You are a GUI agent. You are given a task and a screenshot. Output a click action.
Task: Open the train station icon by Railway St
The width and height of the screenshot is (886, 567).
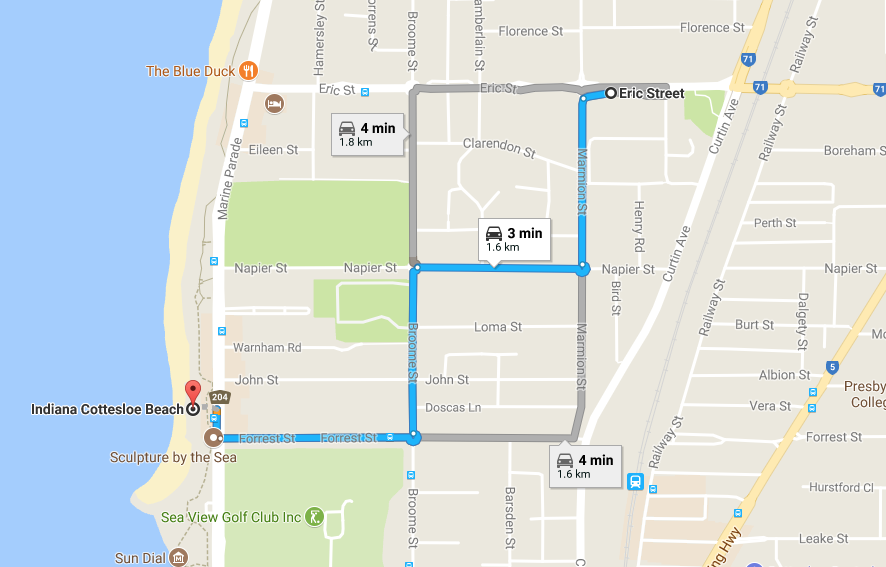pyautogui.click(x=635, y=483)
